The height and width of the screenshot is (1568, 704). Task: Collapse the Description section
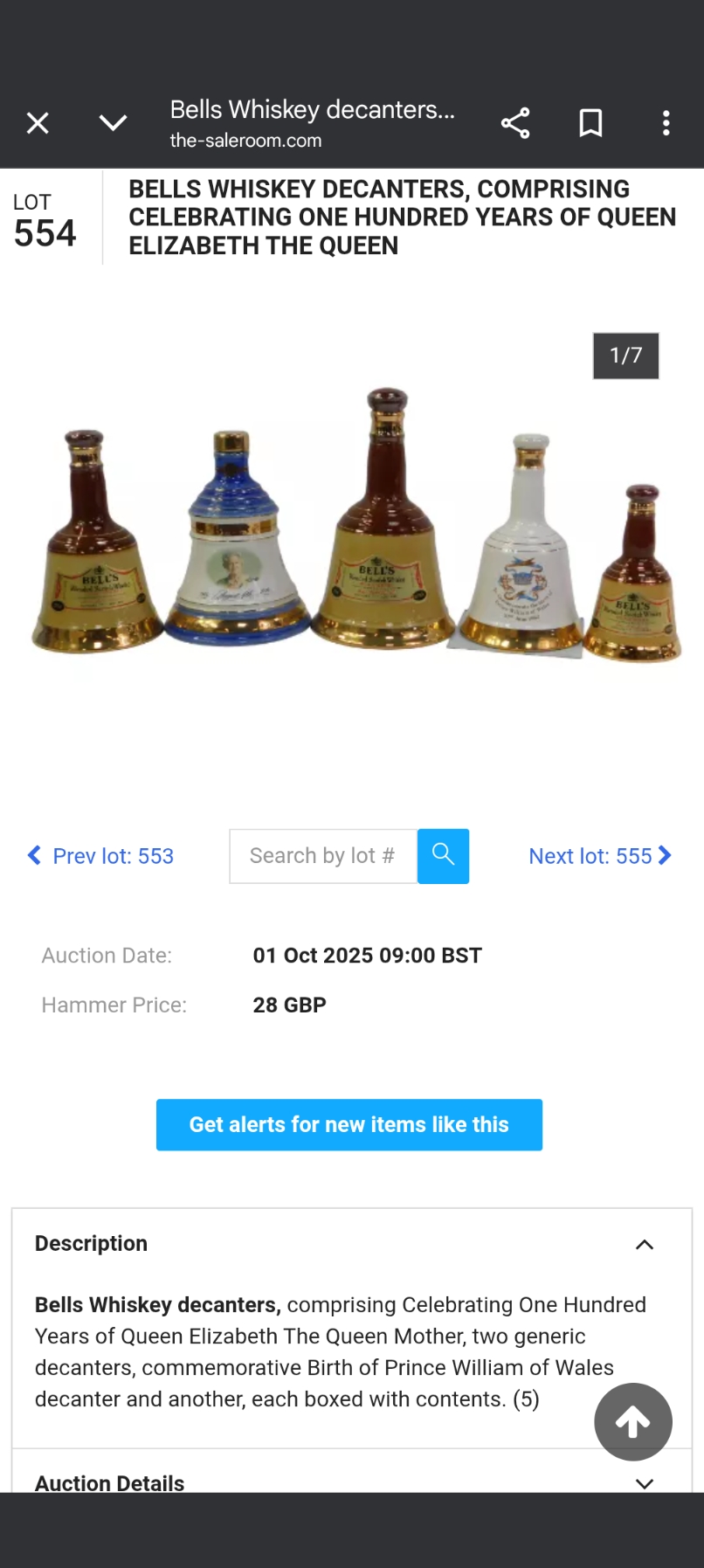coord(645,1245)
